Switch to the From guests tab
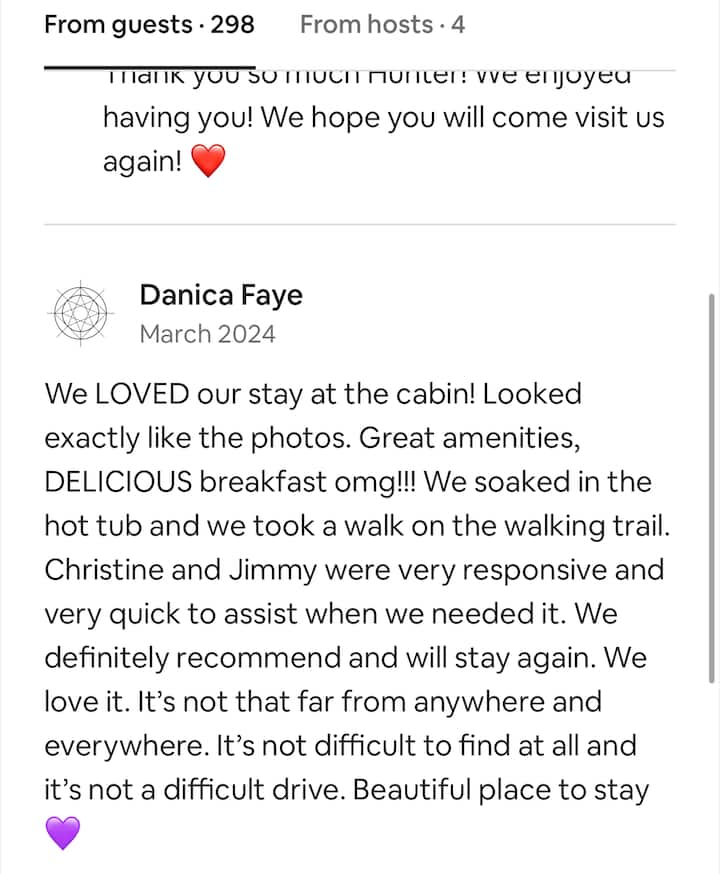 (x=149, y=25)
